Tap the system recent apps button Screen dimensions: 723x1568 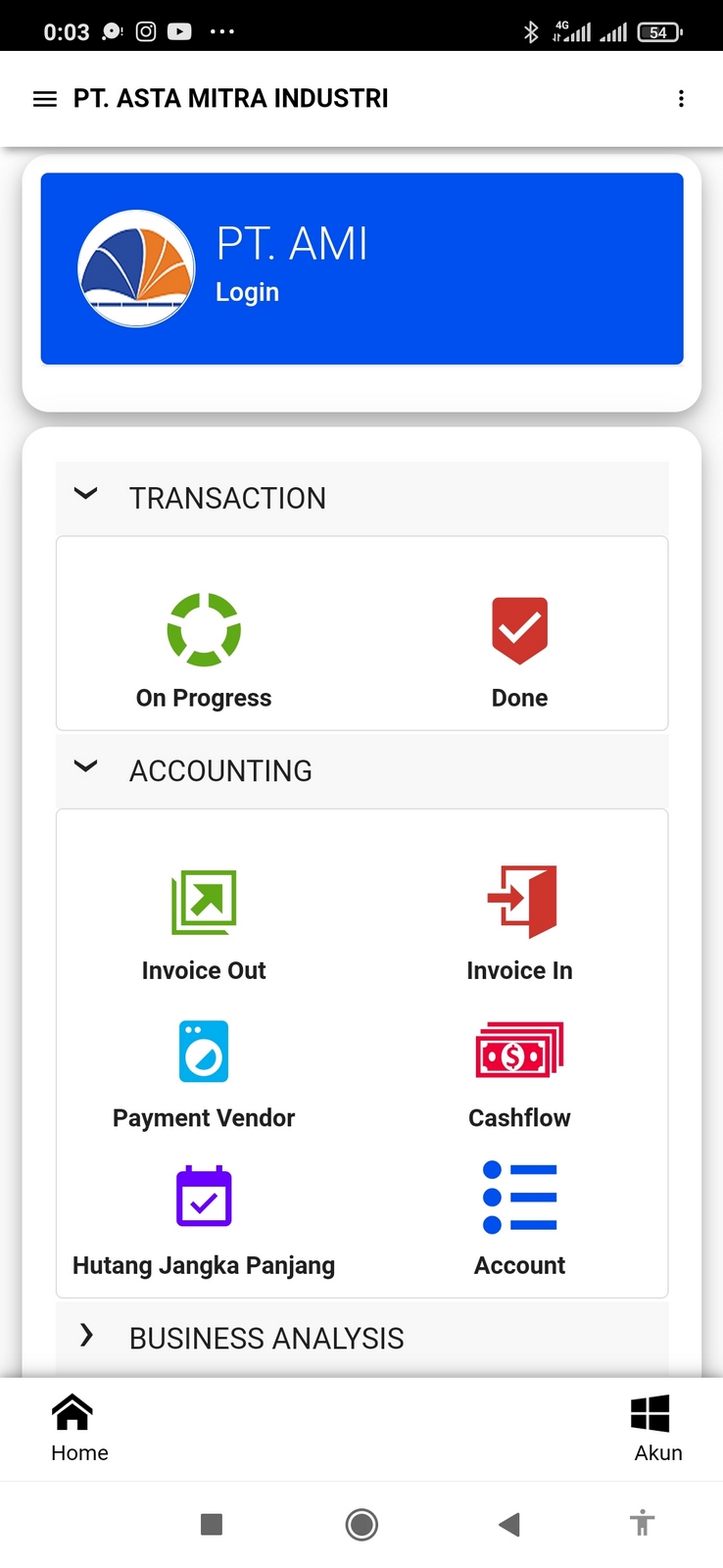pos(212,1524)
